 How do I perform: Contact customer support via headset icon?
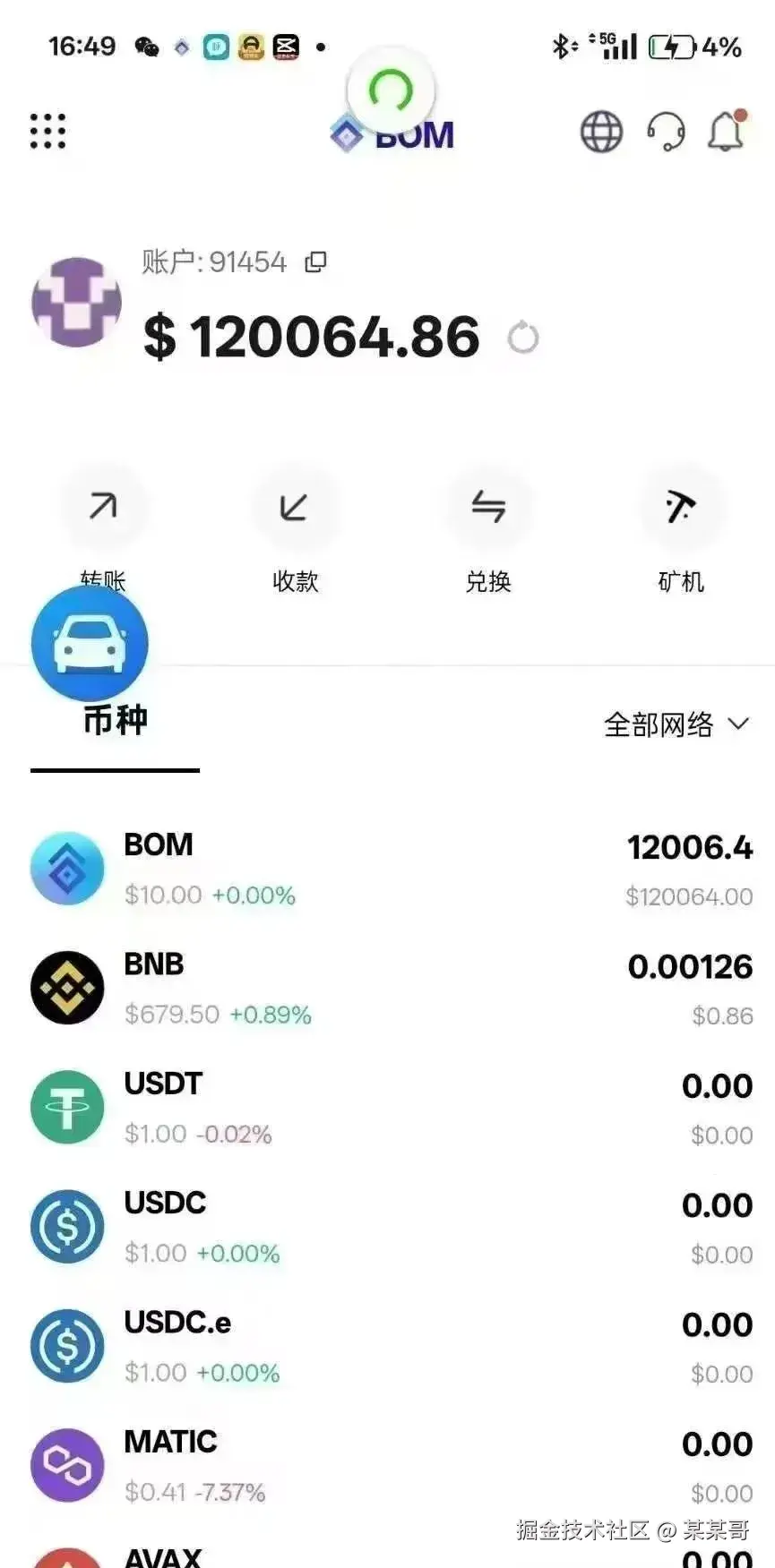[x=666, y=133]
